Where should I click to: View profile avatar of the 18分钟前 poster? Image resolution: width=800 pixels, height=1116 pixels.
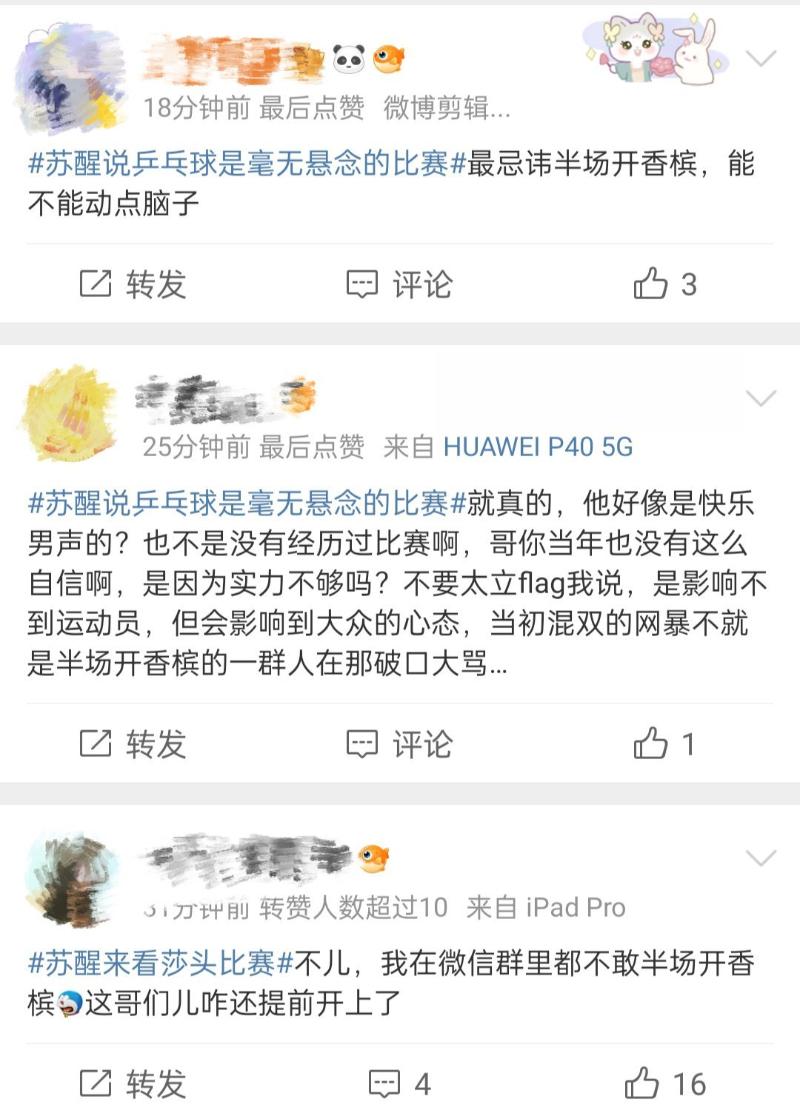68,80
